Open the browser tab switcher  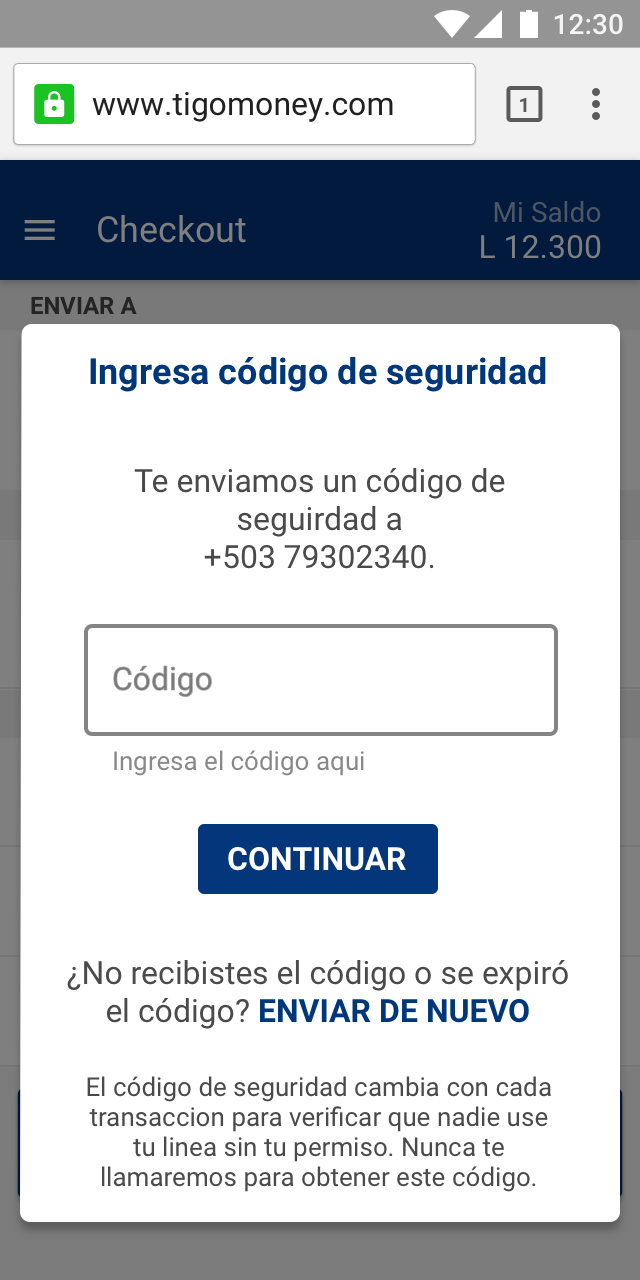(x=524, y=104)
